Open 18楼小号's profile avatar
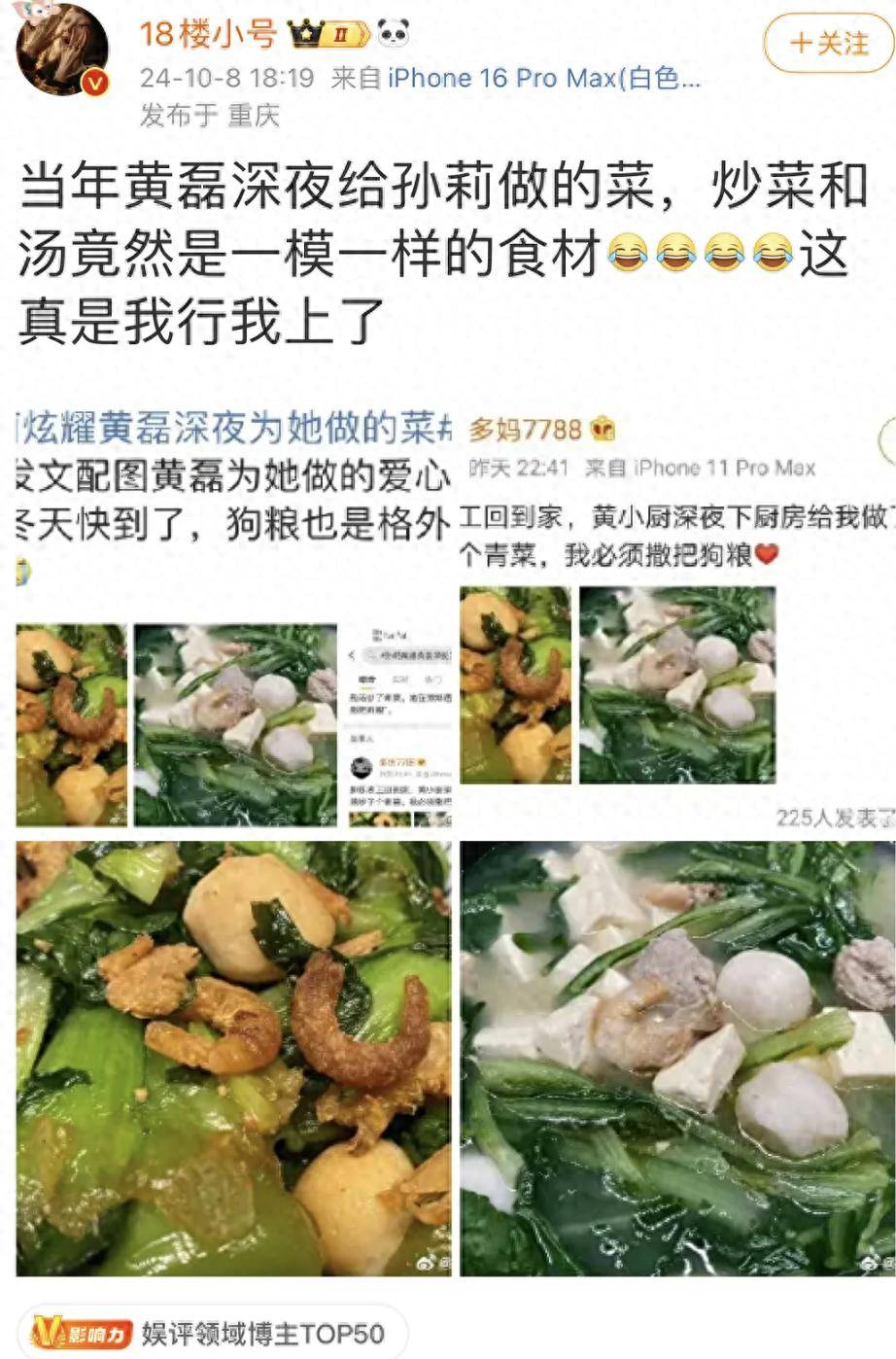Screen dimensions: 896x1359 (63, 51)
